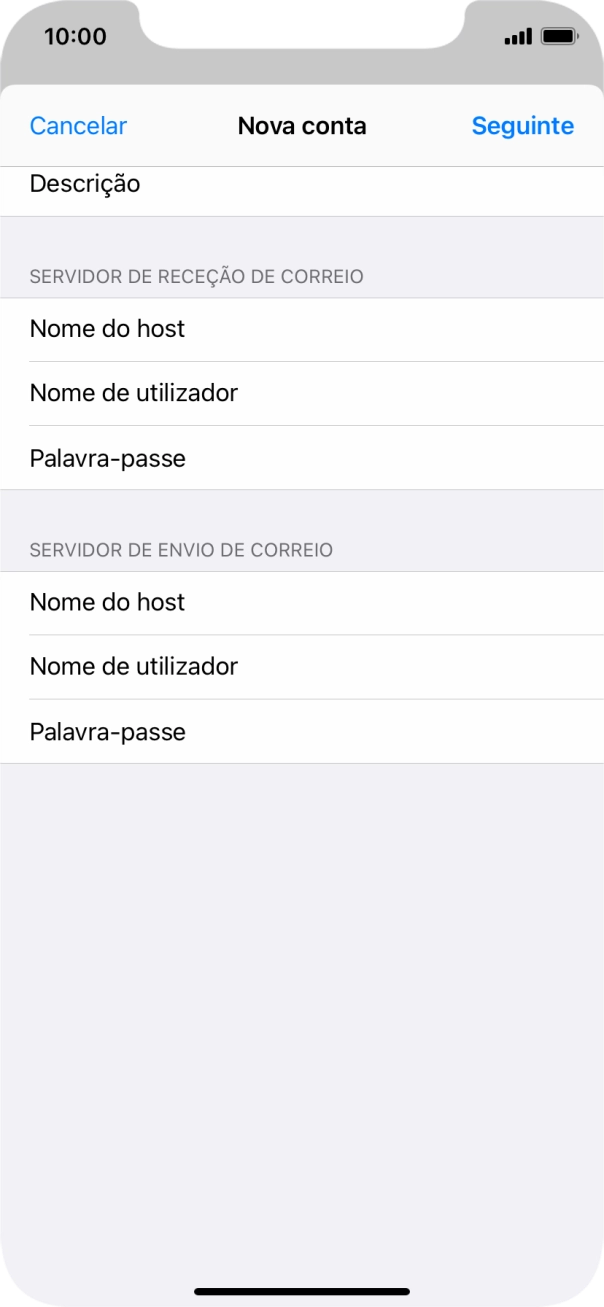604x1307 pixels.
Task: Select incoming server Nome de utilizador field
Action: [300, 393]
